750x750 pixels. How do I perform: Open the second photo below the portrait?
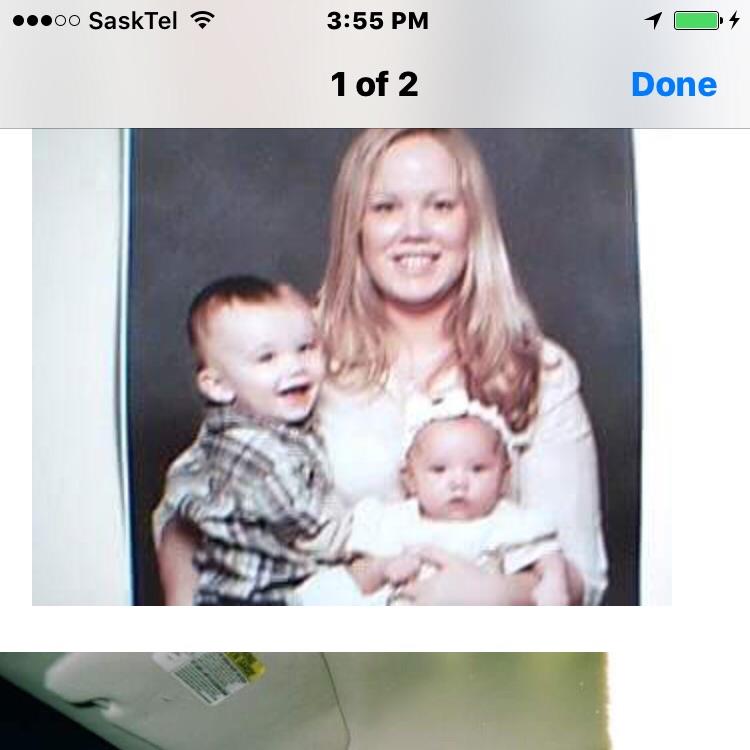(303, 700)
